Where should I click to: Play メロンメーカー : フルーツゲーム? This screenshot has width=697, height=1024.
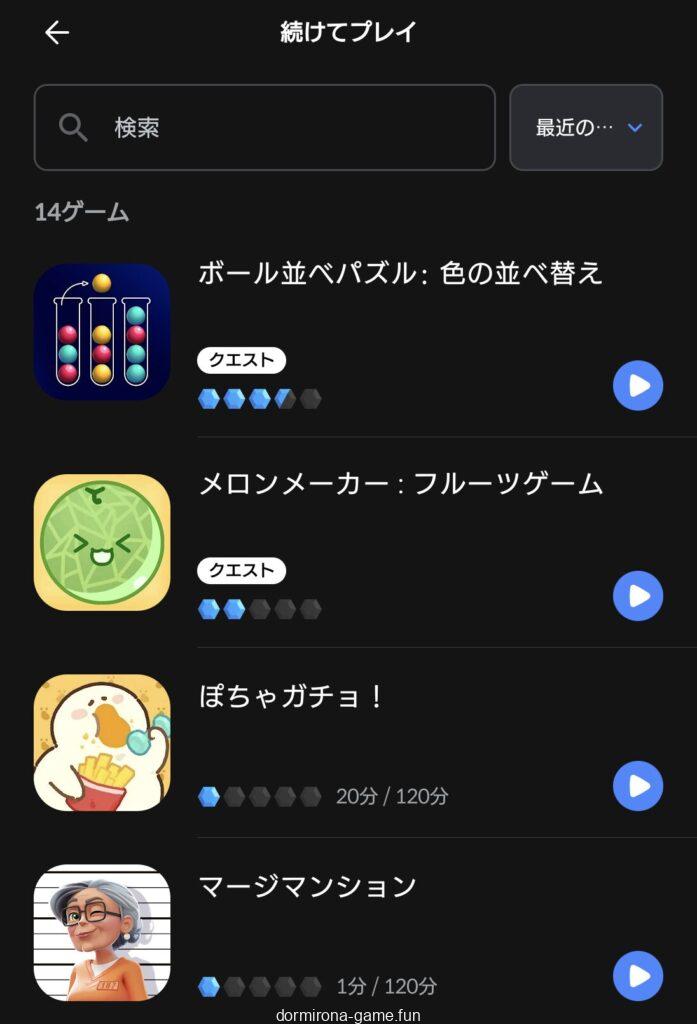(637, 596)
